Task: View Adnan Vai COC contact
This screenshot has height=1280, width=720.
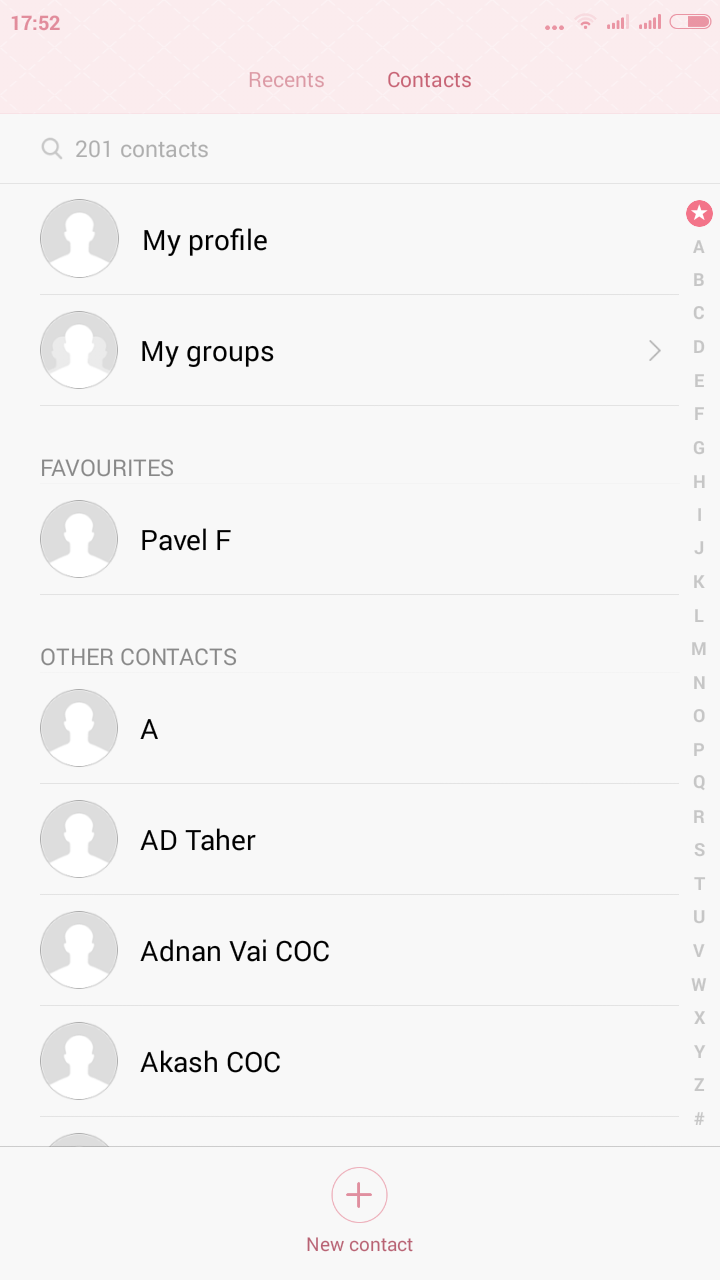Action: click(235, 951)
